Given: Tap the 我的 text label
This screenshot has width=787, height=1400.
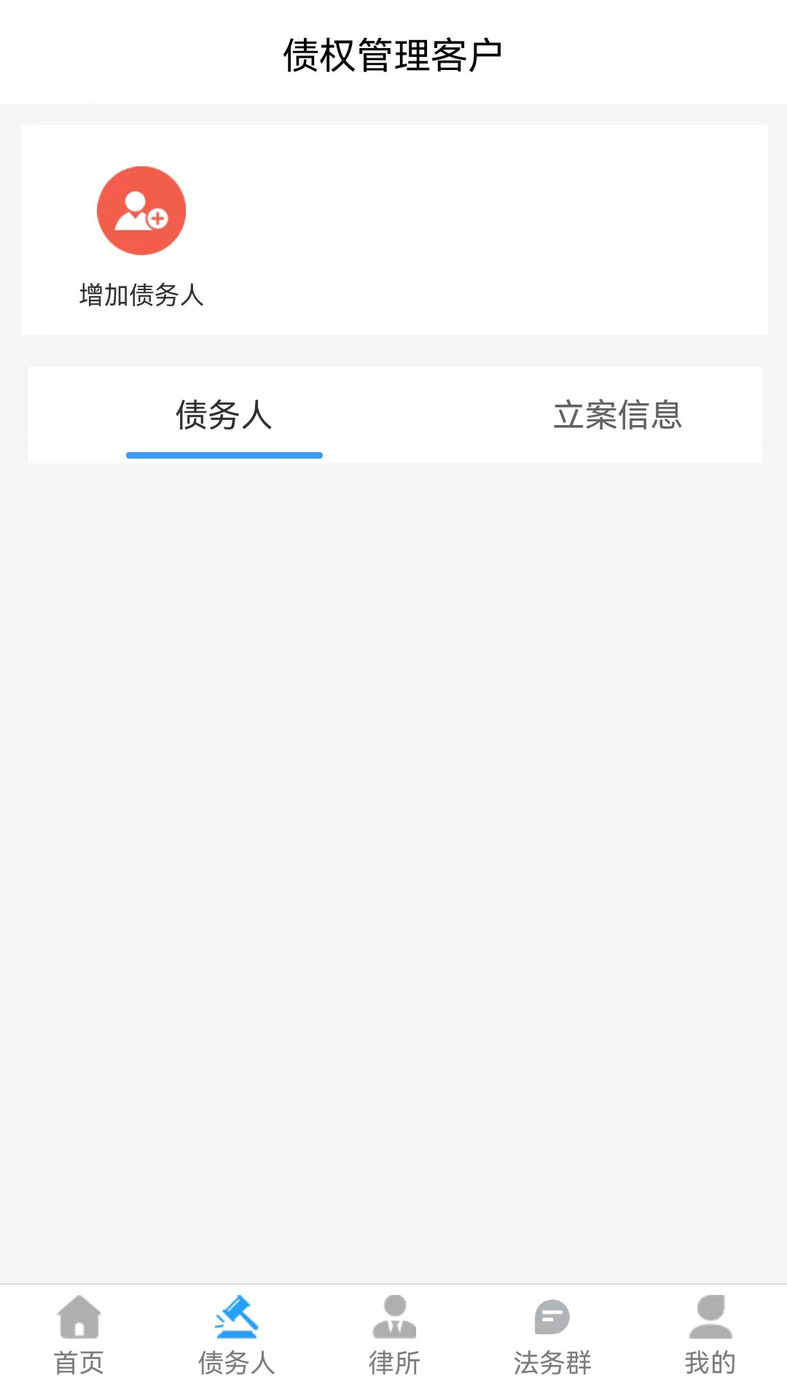Looking at the screenshot, I should (709, 1362).
